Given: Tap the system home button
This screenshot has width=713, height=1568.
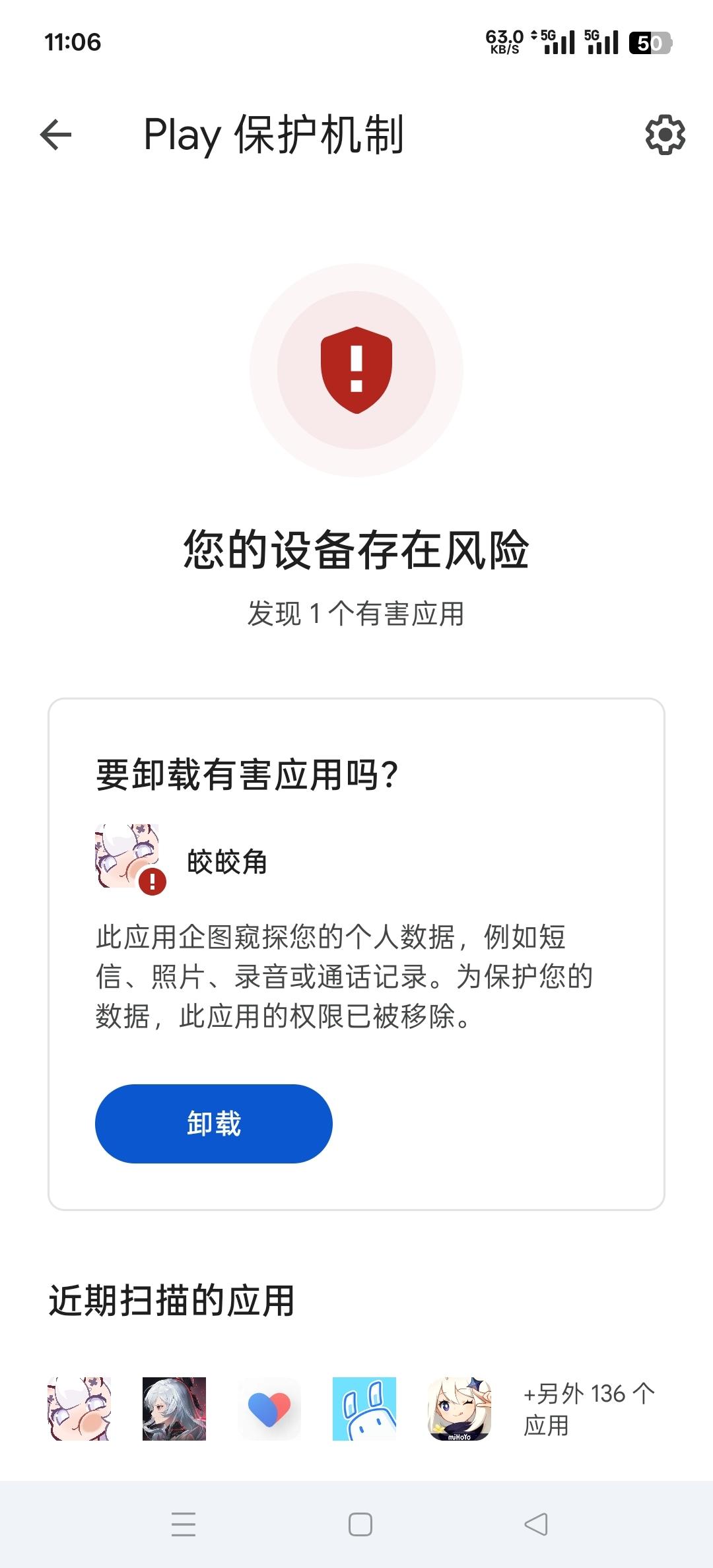Looking at the screenshot, I should point(360,1524).
